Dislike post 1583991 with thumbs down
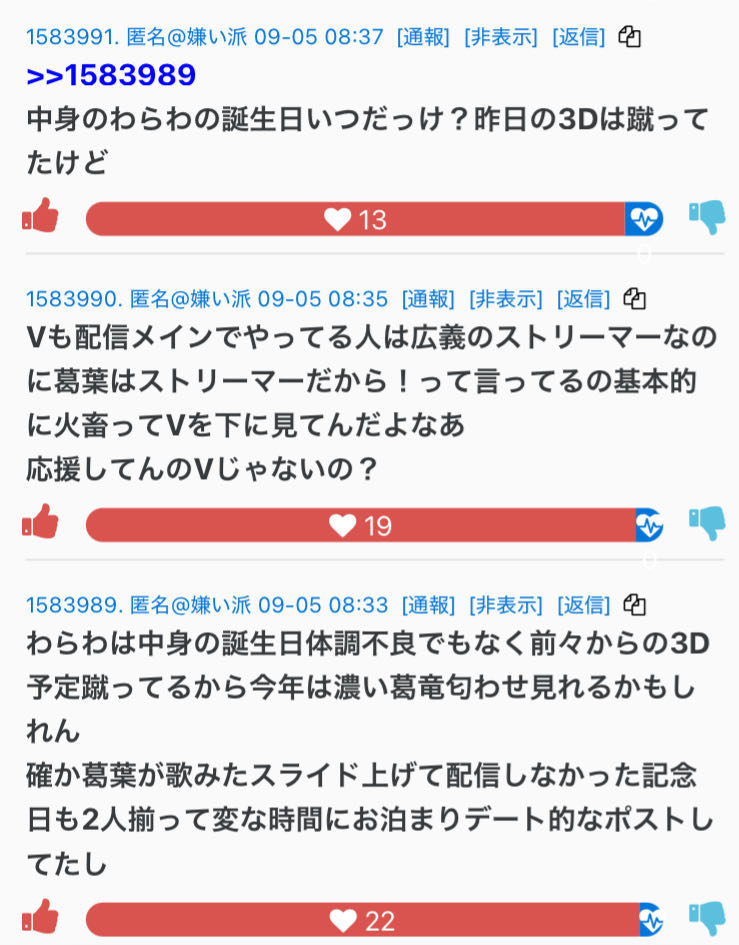This screenshot has width=739, height=945. (x=707, y=217)
